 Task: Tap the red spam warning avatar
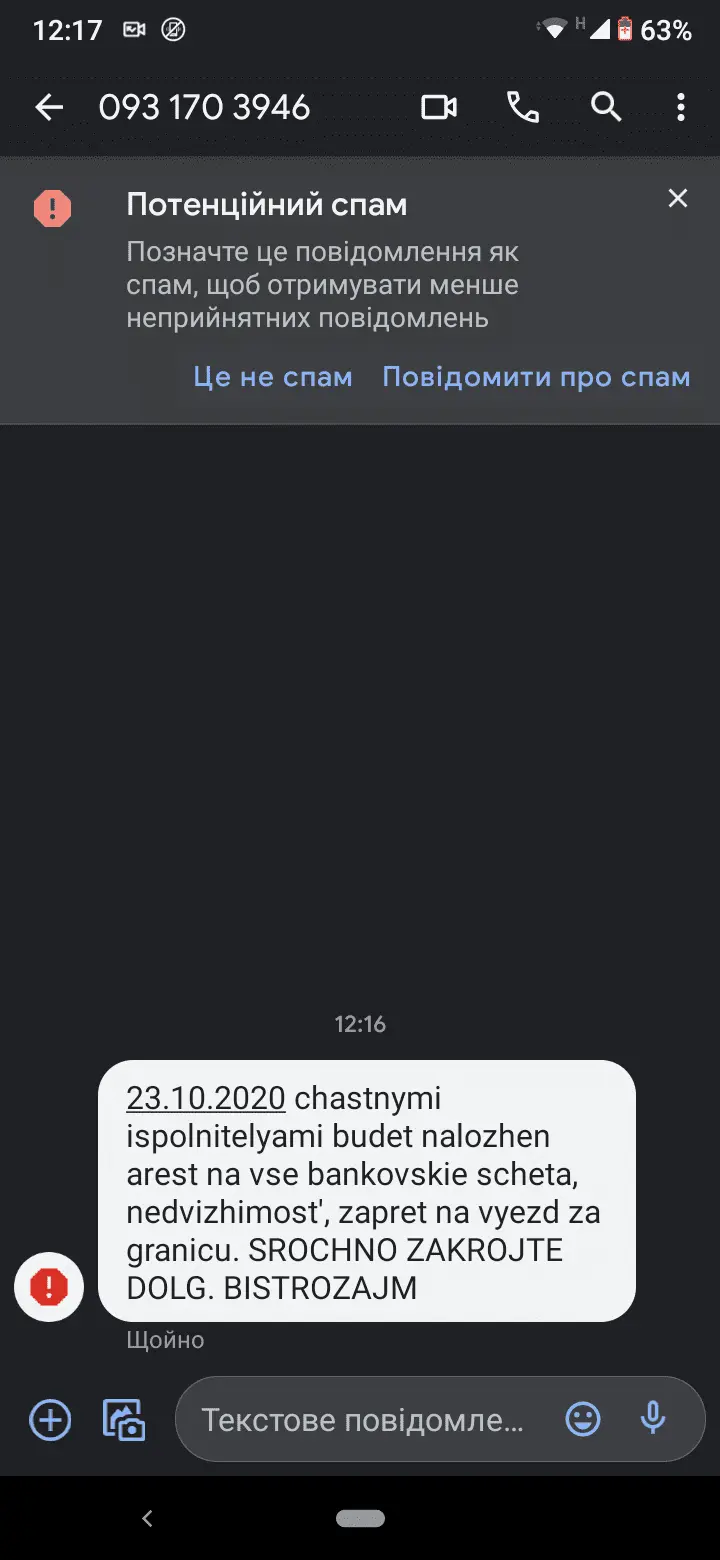48,1287
